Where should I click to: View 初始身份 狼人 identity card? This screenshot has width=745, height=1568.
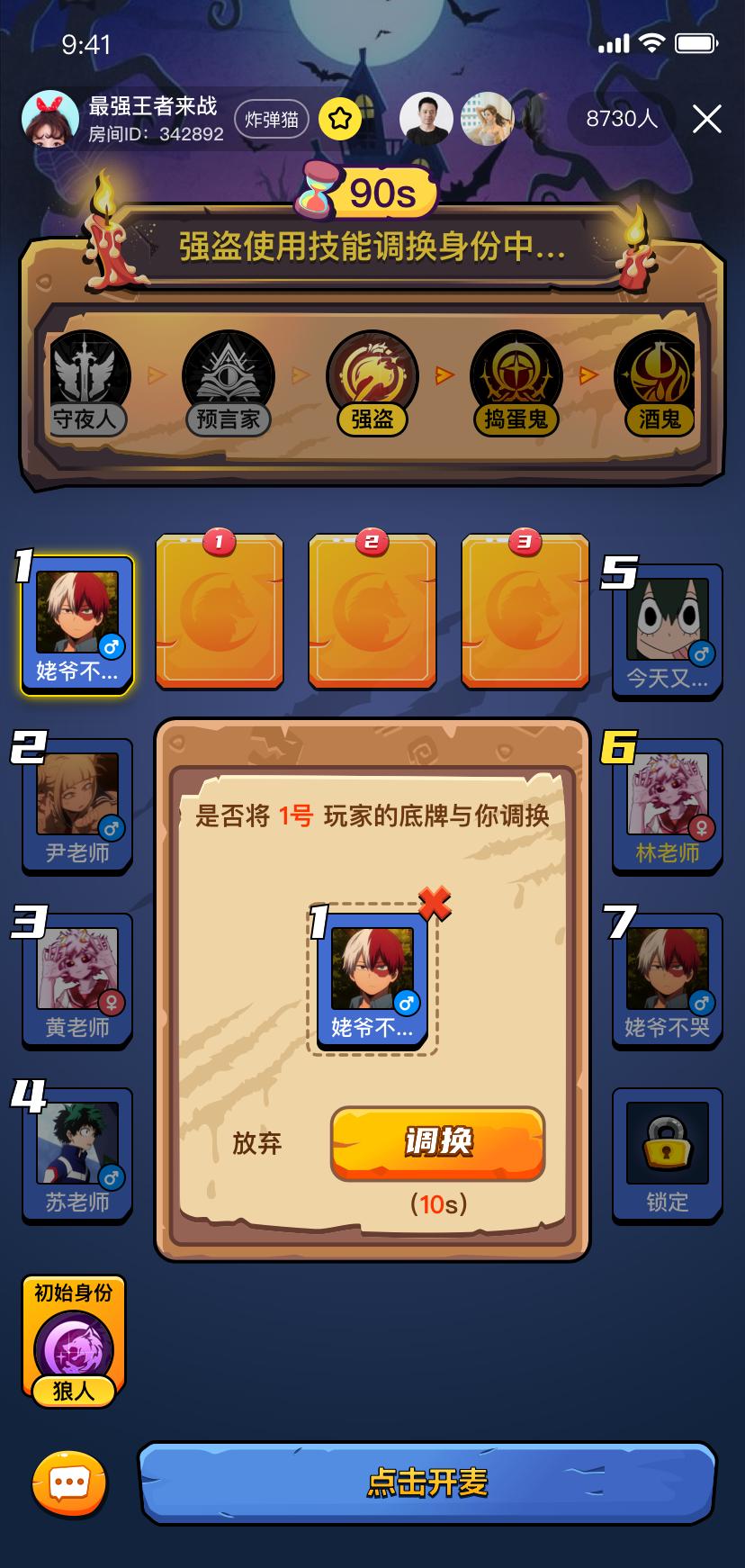(74, 1341)
